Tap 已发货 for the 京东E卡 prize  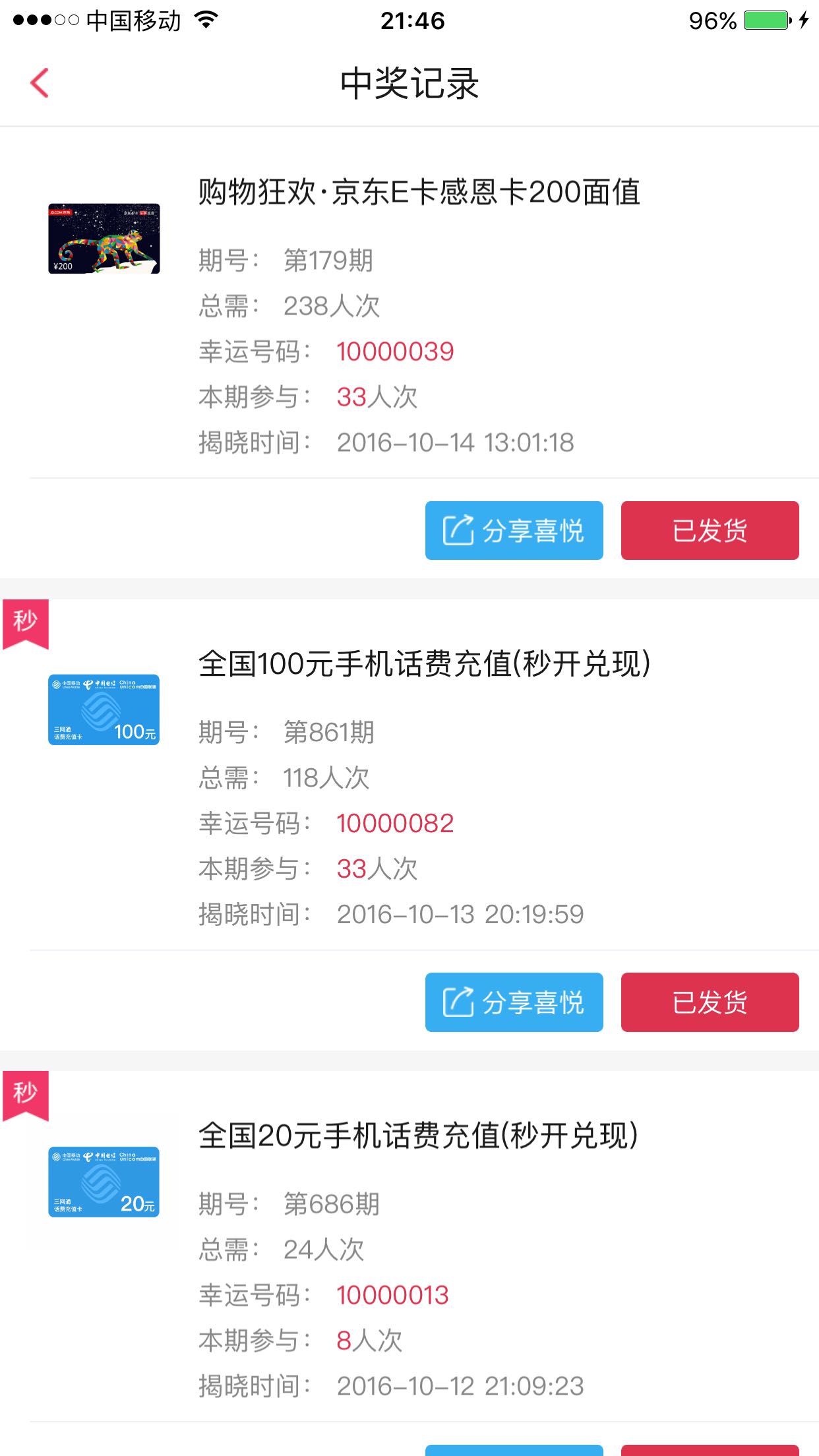coord(710,530)
